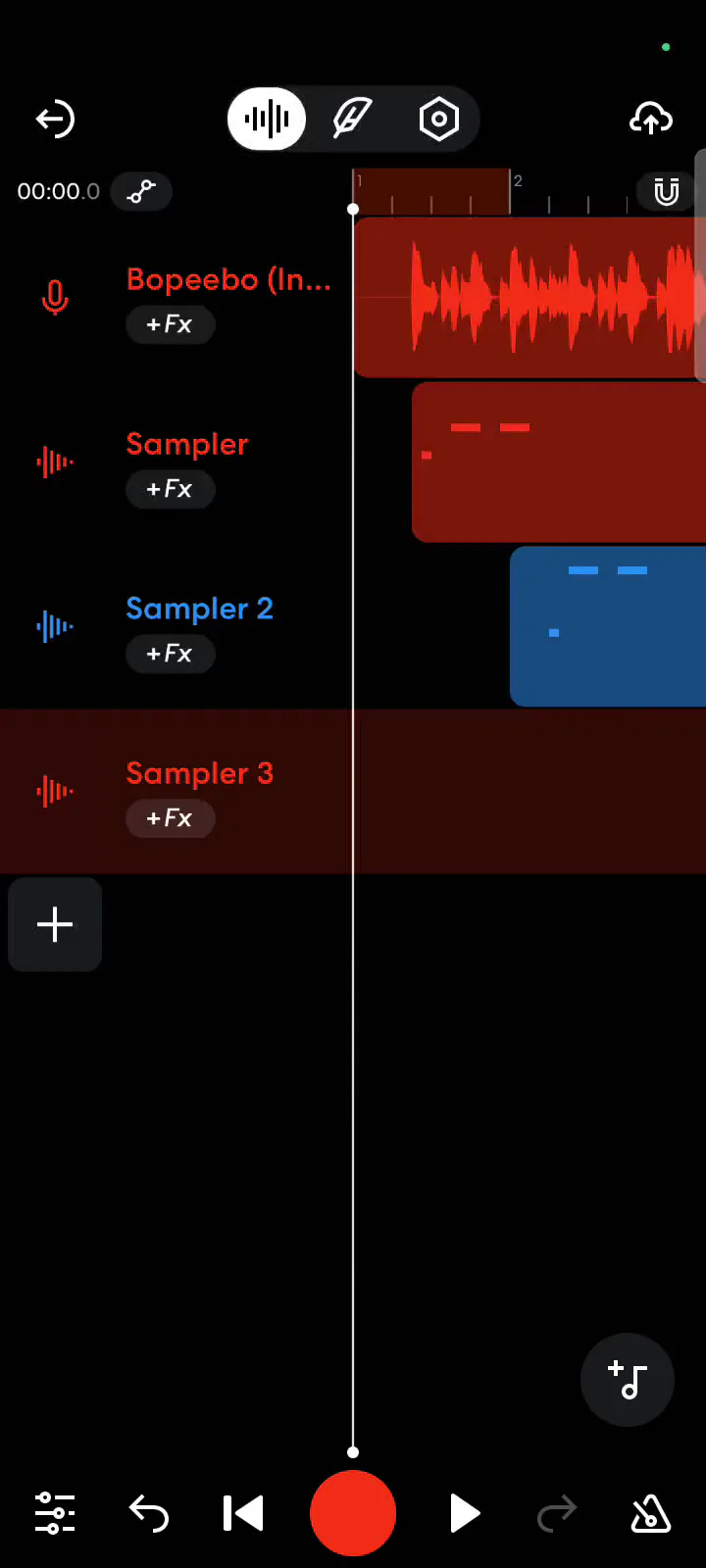Play the project
The width and height of the screenshot is (706, 1568).
[464, 1513]
